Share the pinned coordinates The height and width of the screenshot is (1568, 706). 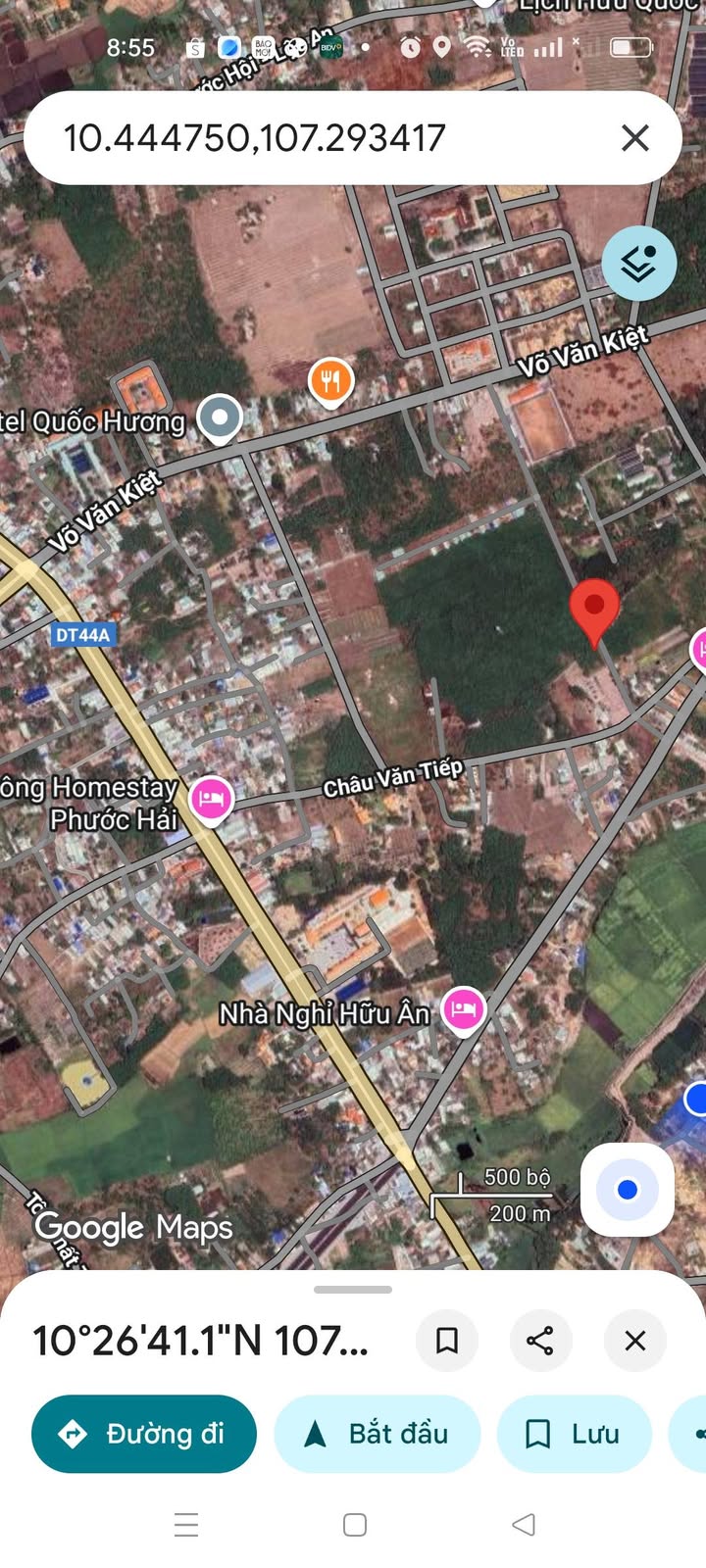[540, 1340]
